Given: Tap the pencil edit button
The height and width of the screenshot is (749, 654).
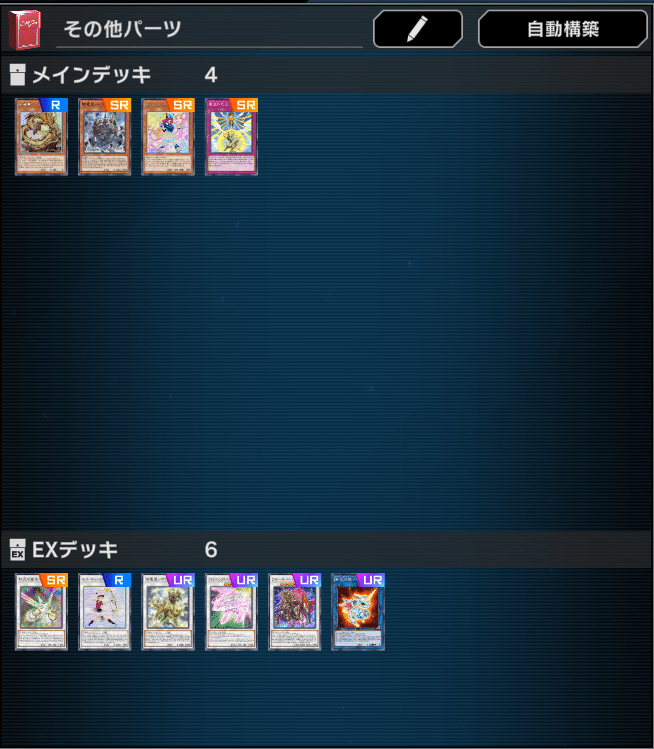Looking at the screenshot, I should click(x=418, y=29).
